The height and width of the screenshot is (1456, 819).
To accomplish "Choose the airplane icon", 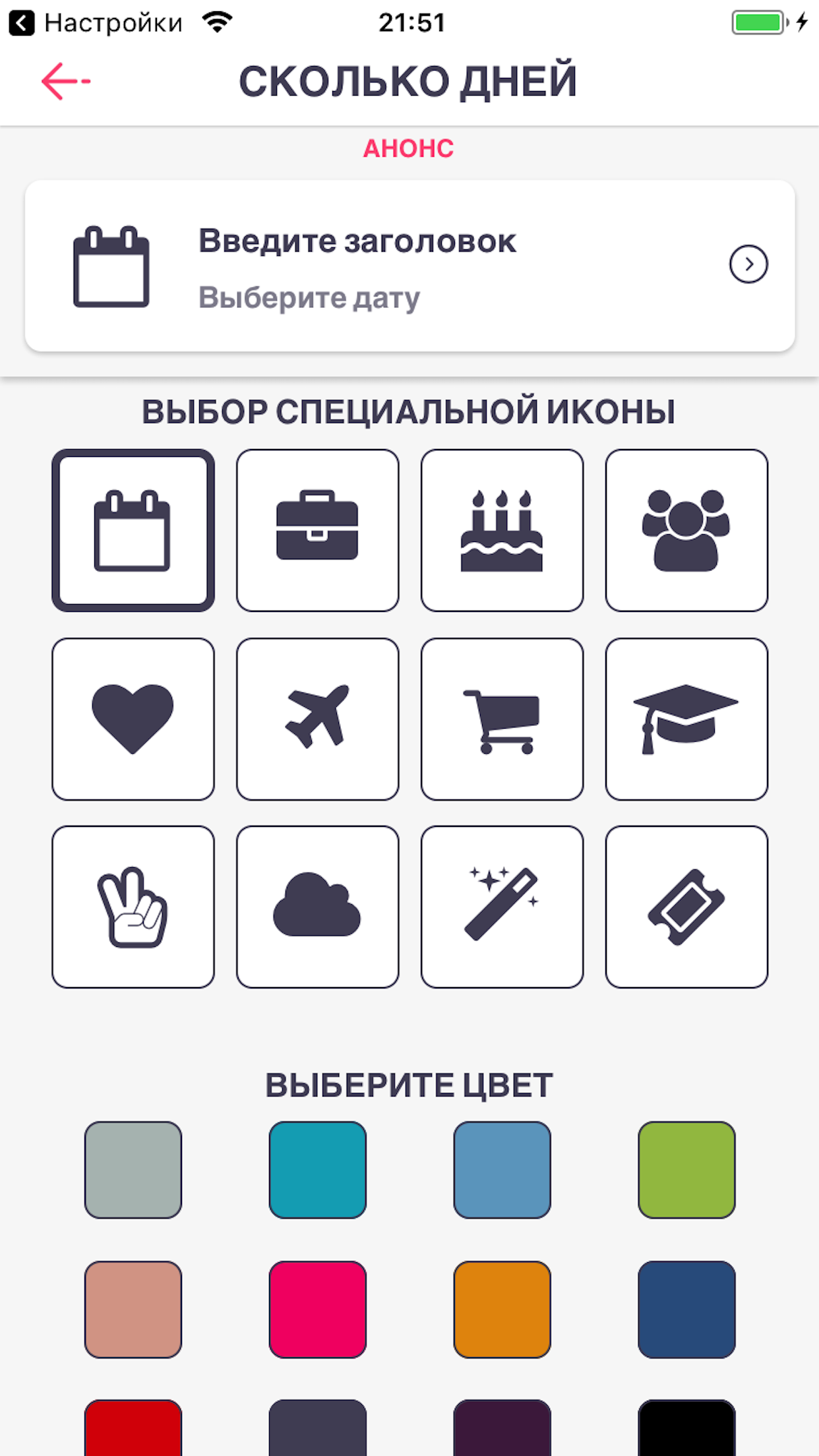I will pos(317,719).
